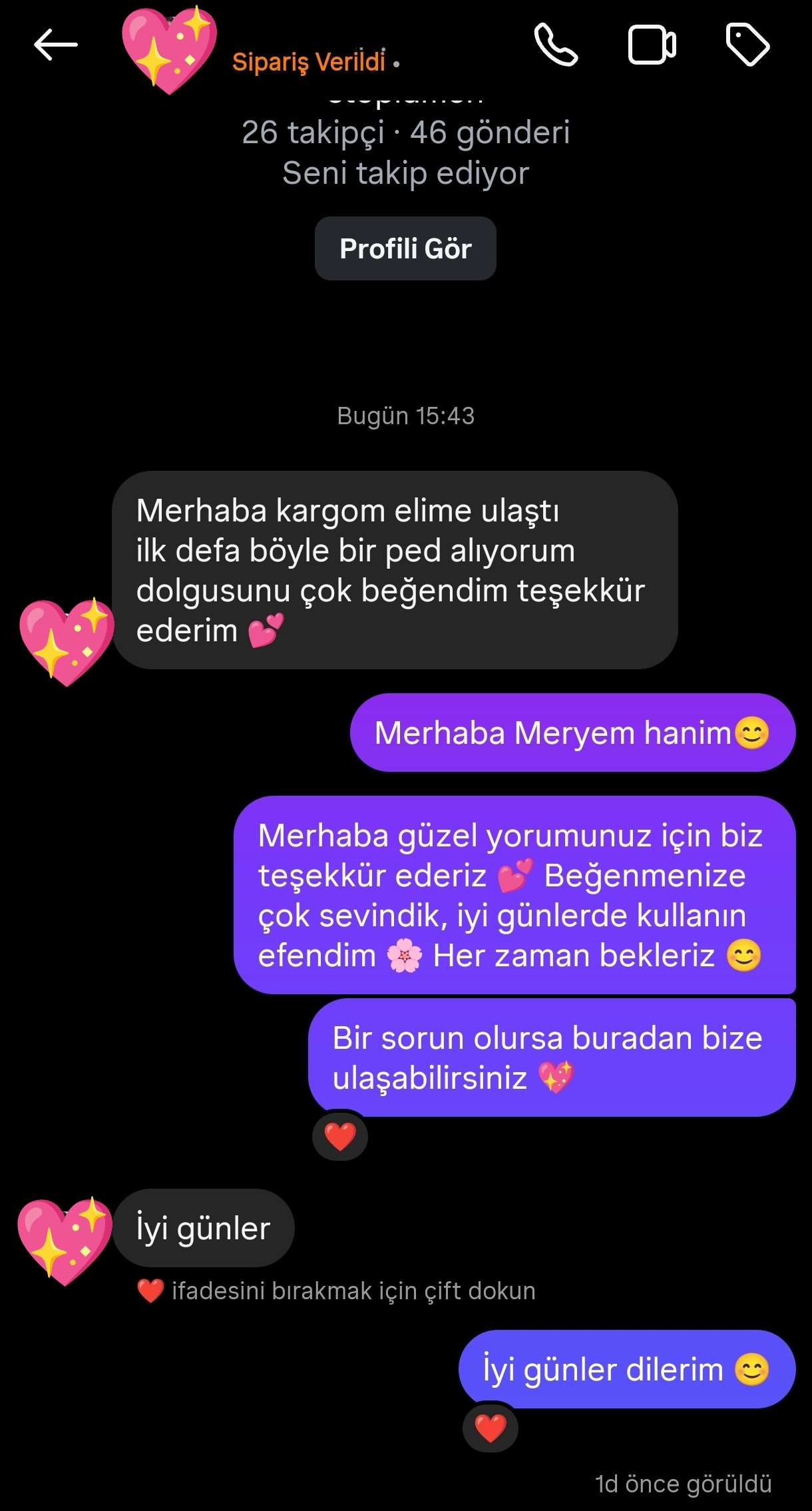View heart reaction under Bir sorun olursa message

pyautogui.click(x=340, y=1137)
